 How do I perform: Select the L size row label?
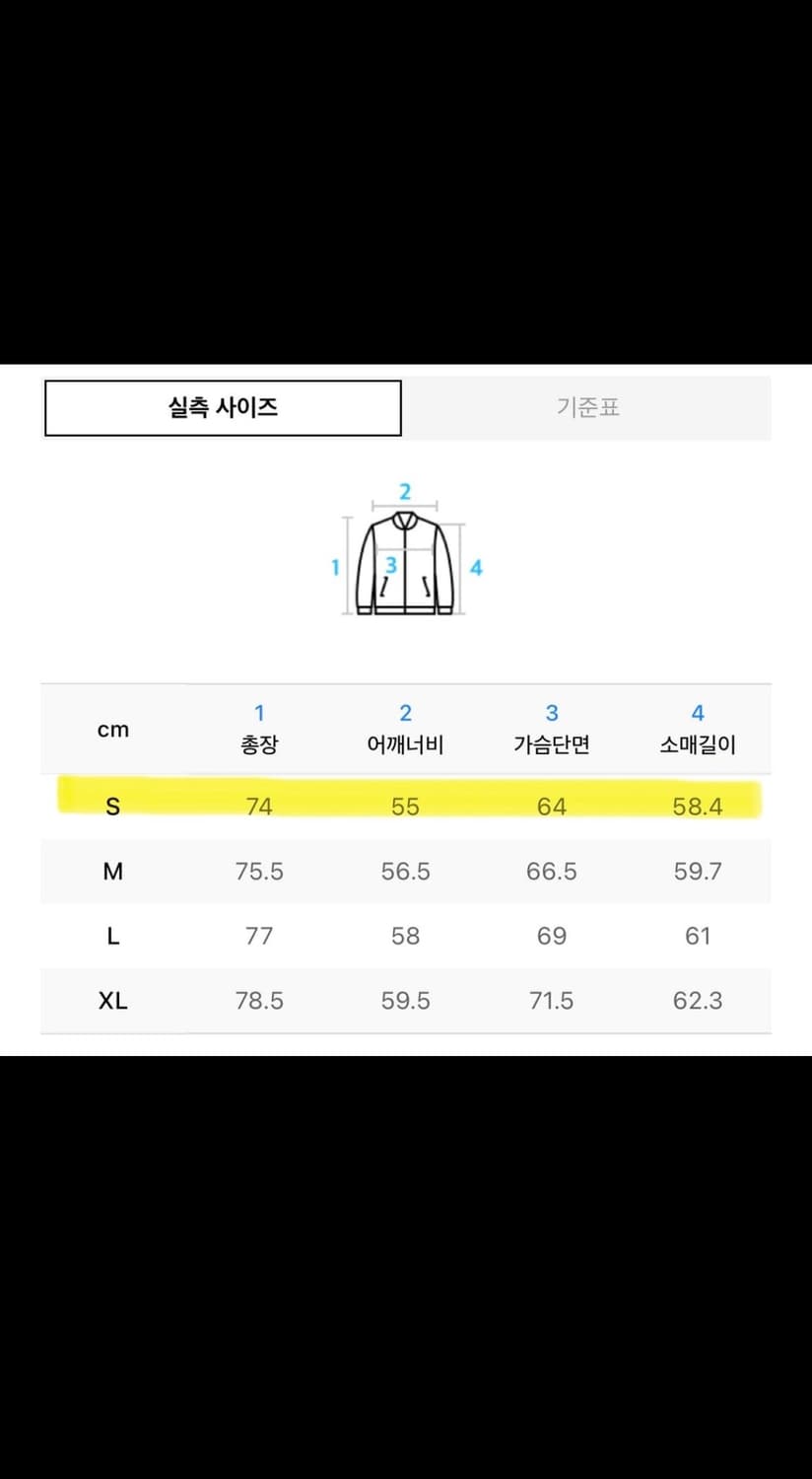(113, 936)
